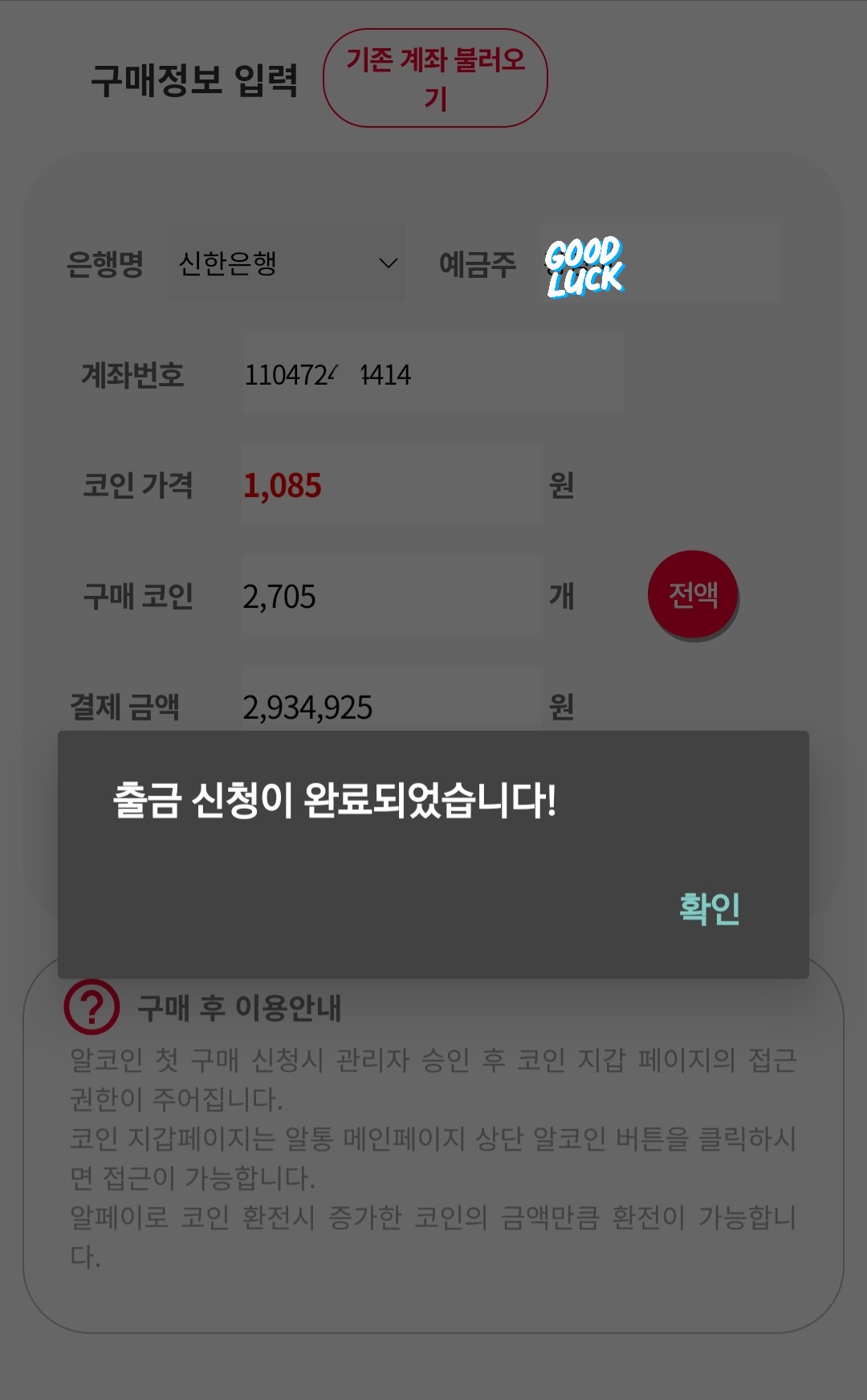This screenshot has height=1400, width=867.
Task: Edit the 계좌번호 account number field
Action: pyautogui.click(x=433, y=374)
